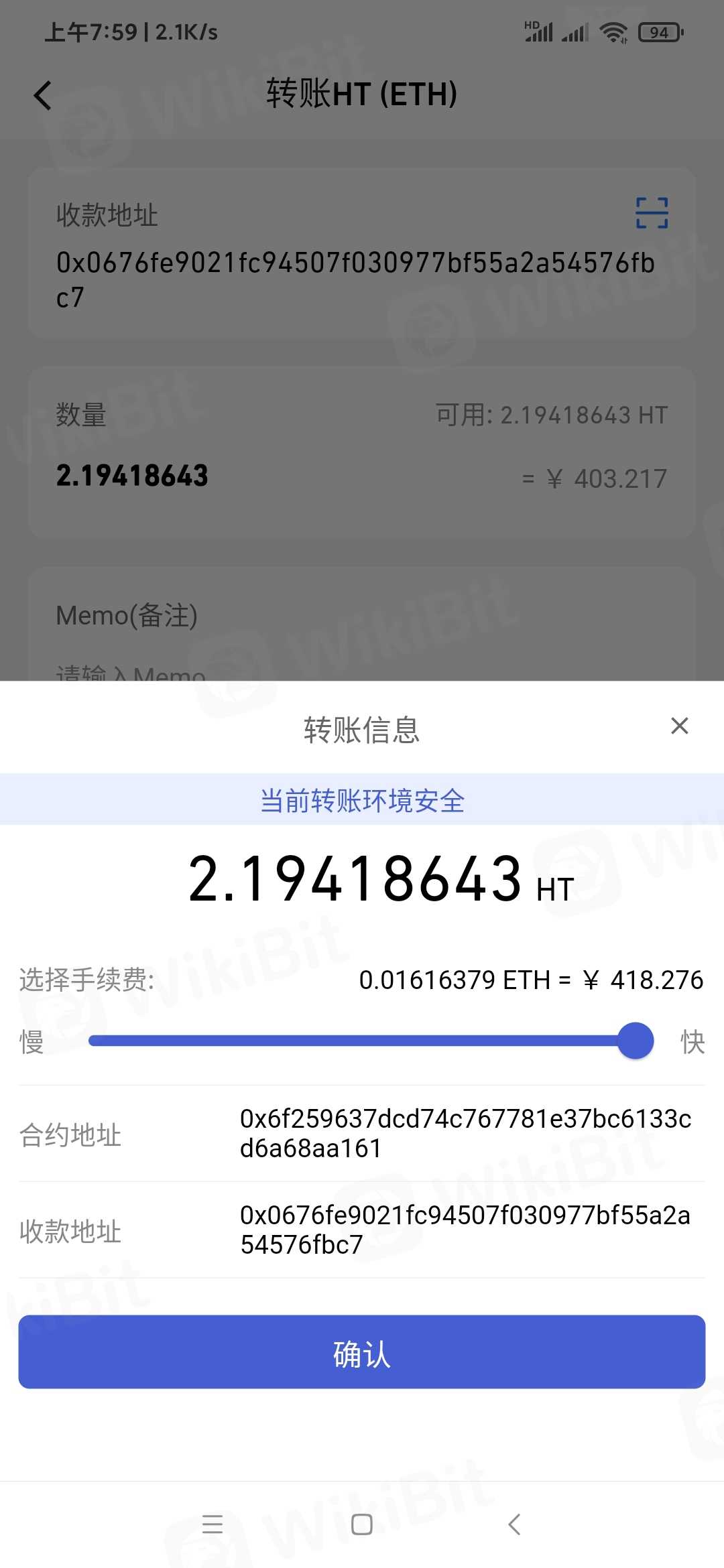
Task: Close the 转账信息 sheet
Action: click(679, 726)
